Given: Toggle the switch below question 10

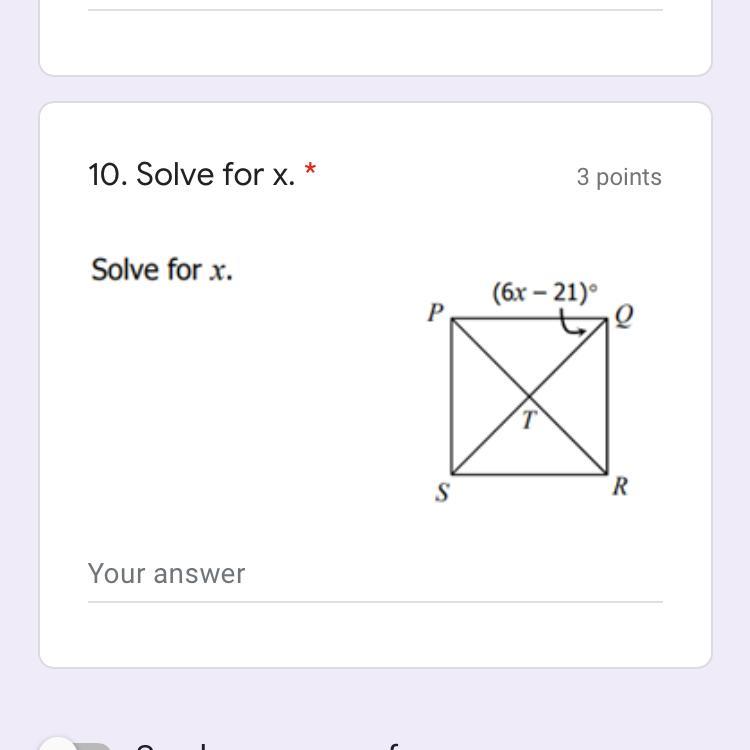Looking at the screenshot, I should pos(76,744).
